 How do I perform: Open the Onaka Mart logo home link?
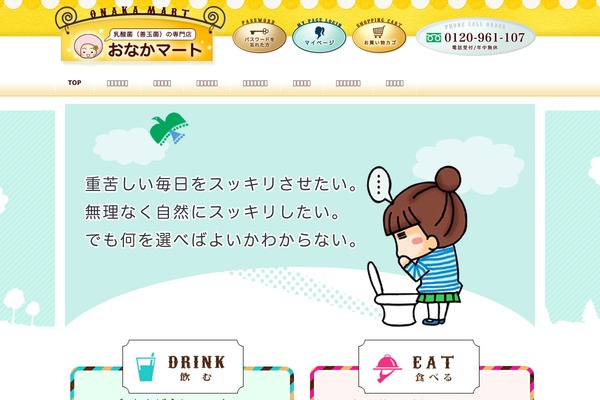coord(137,38)
